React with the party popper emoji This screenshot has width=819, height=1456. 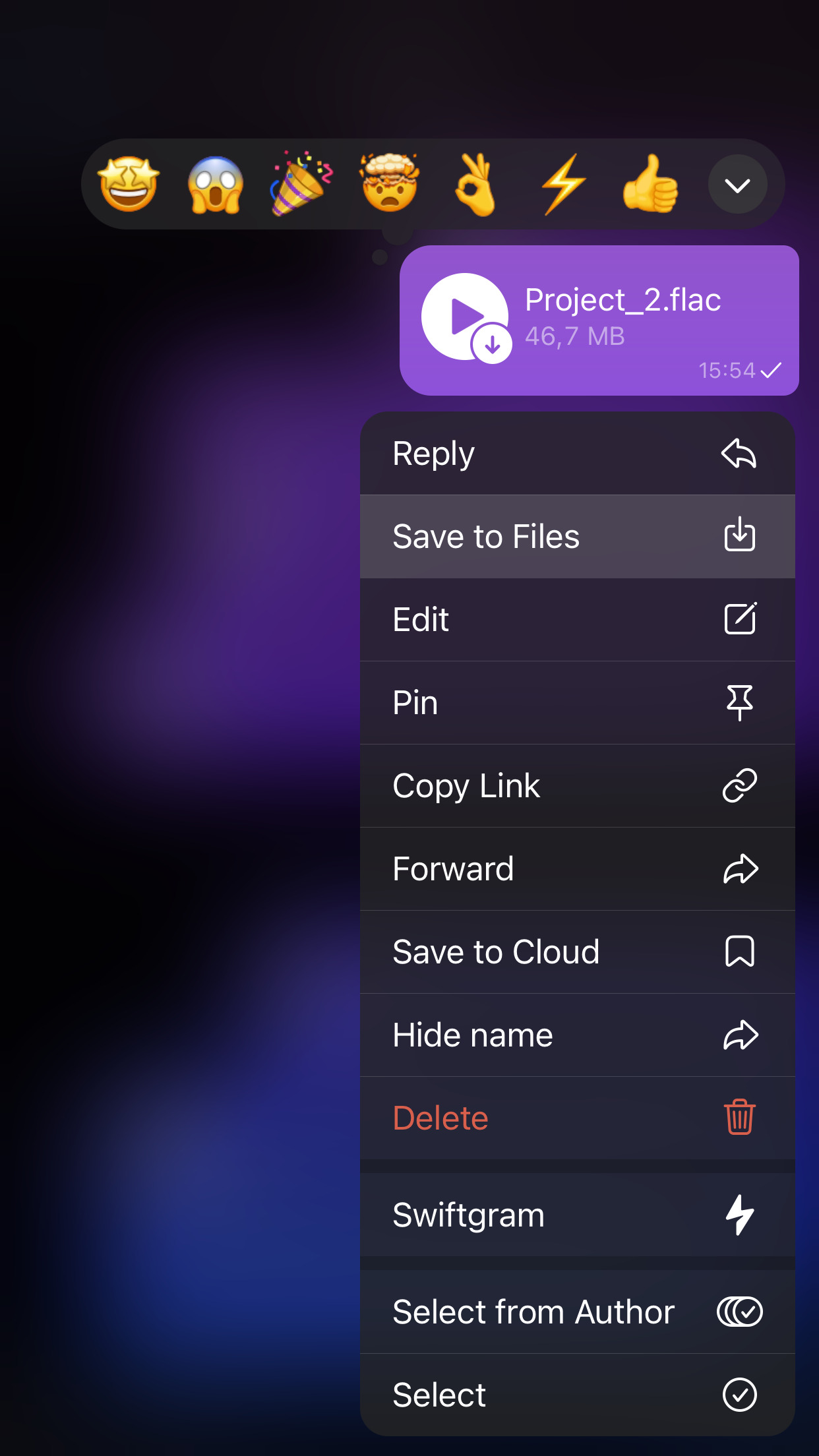pyautogui.click(x=301, y=184)
